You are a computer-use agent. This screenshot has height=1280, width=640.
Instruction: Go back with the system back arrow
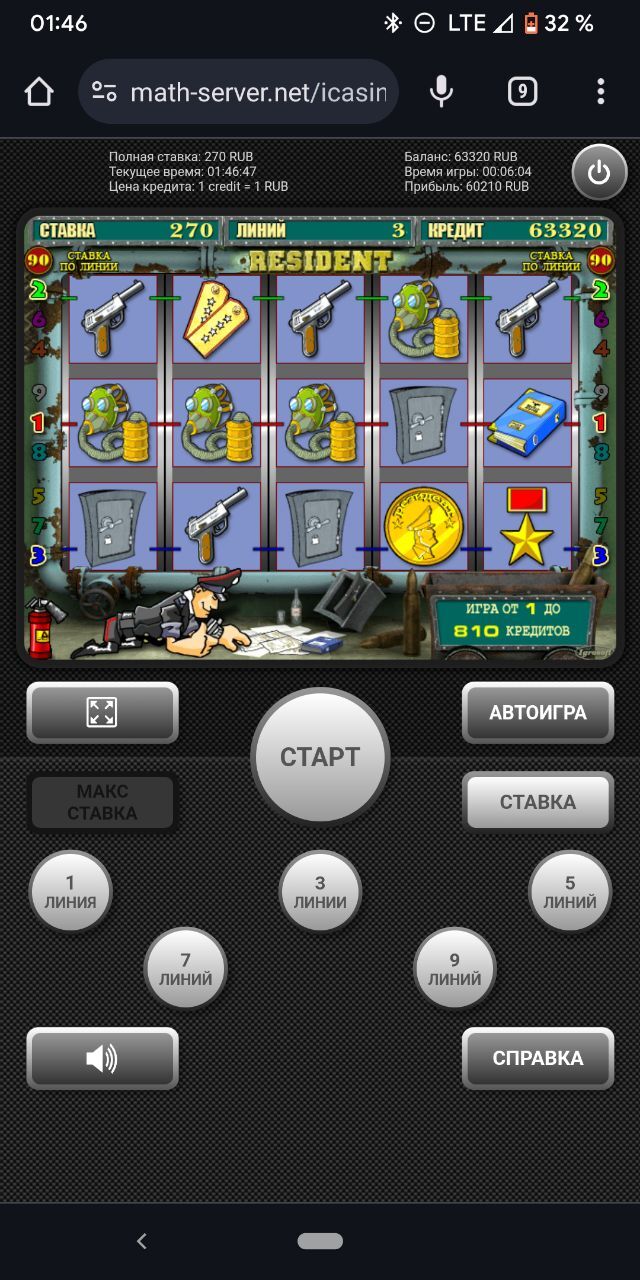point(141,1241)
